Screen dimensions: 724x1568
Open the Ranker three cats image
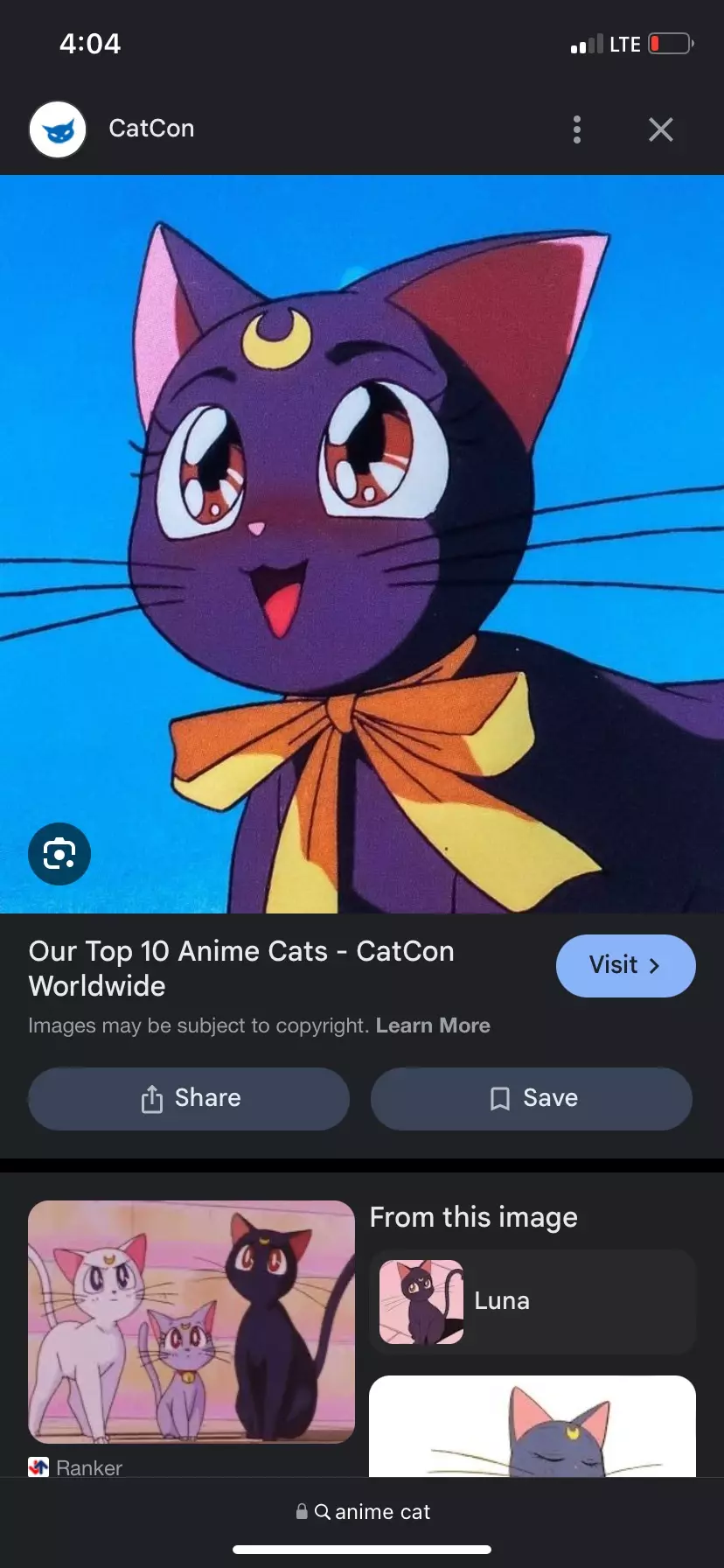point(191,1321)
